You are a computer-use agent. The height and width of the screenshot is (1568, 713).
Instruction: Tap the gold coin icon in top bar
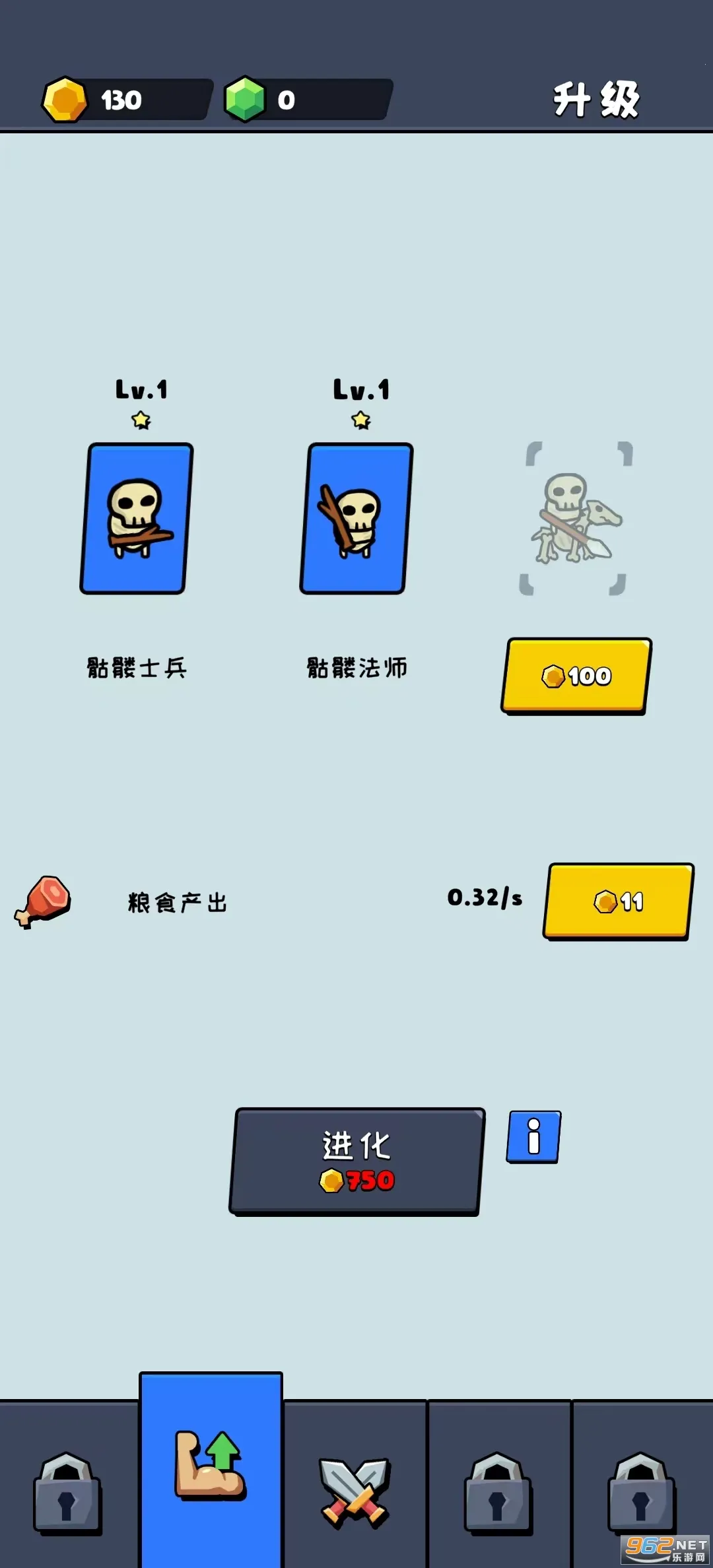(x=64, y=99)
